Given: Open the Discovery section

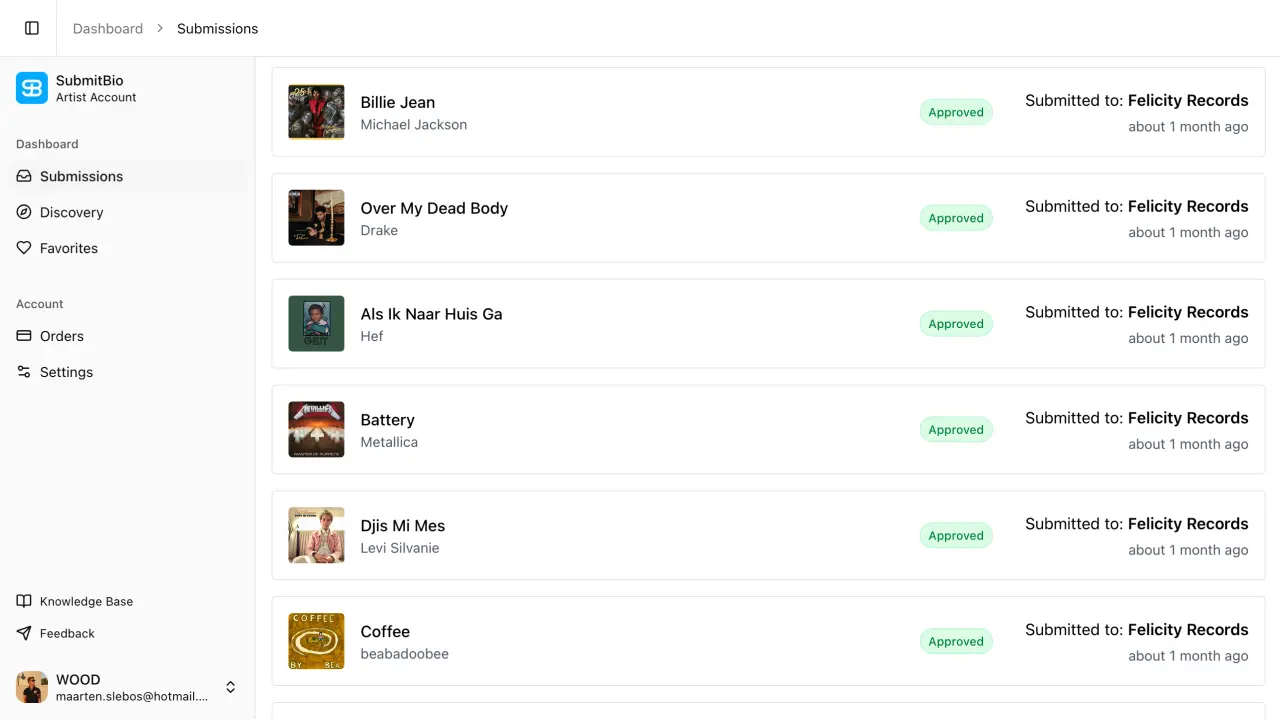Looking at the screenshot, I should [x=71, y=212].
